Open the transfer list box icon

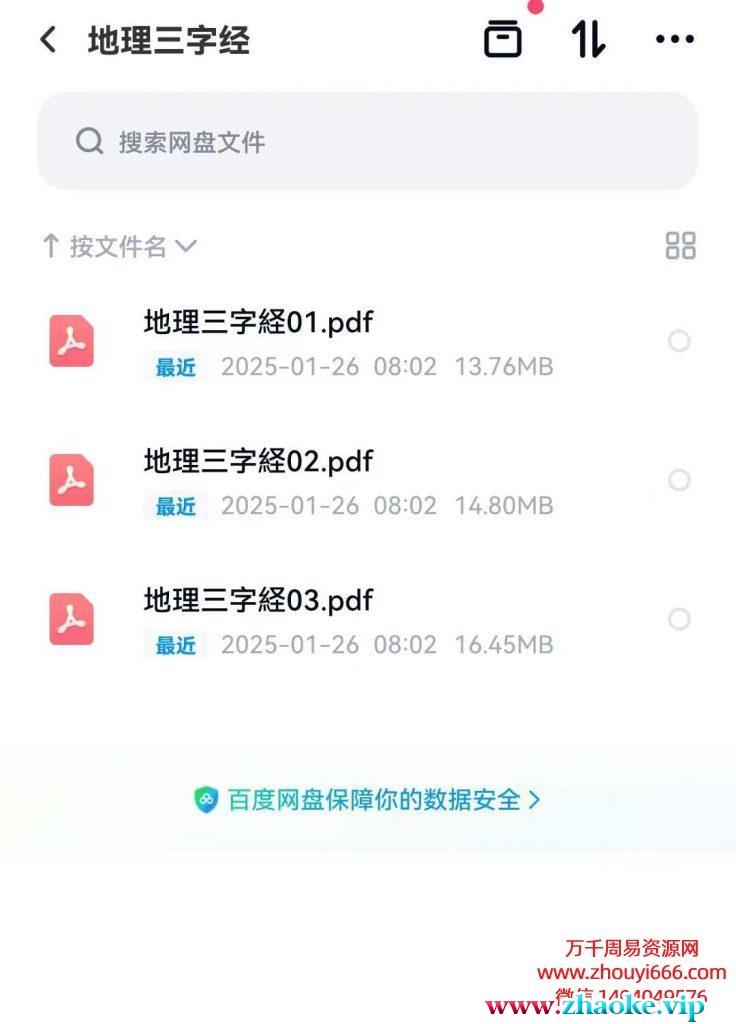[503, 39]
